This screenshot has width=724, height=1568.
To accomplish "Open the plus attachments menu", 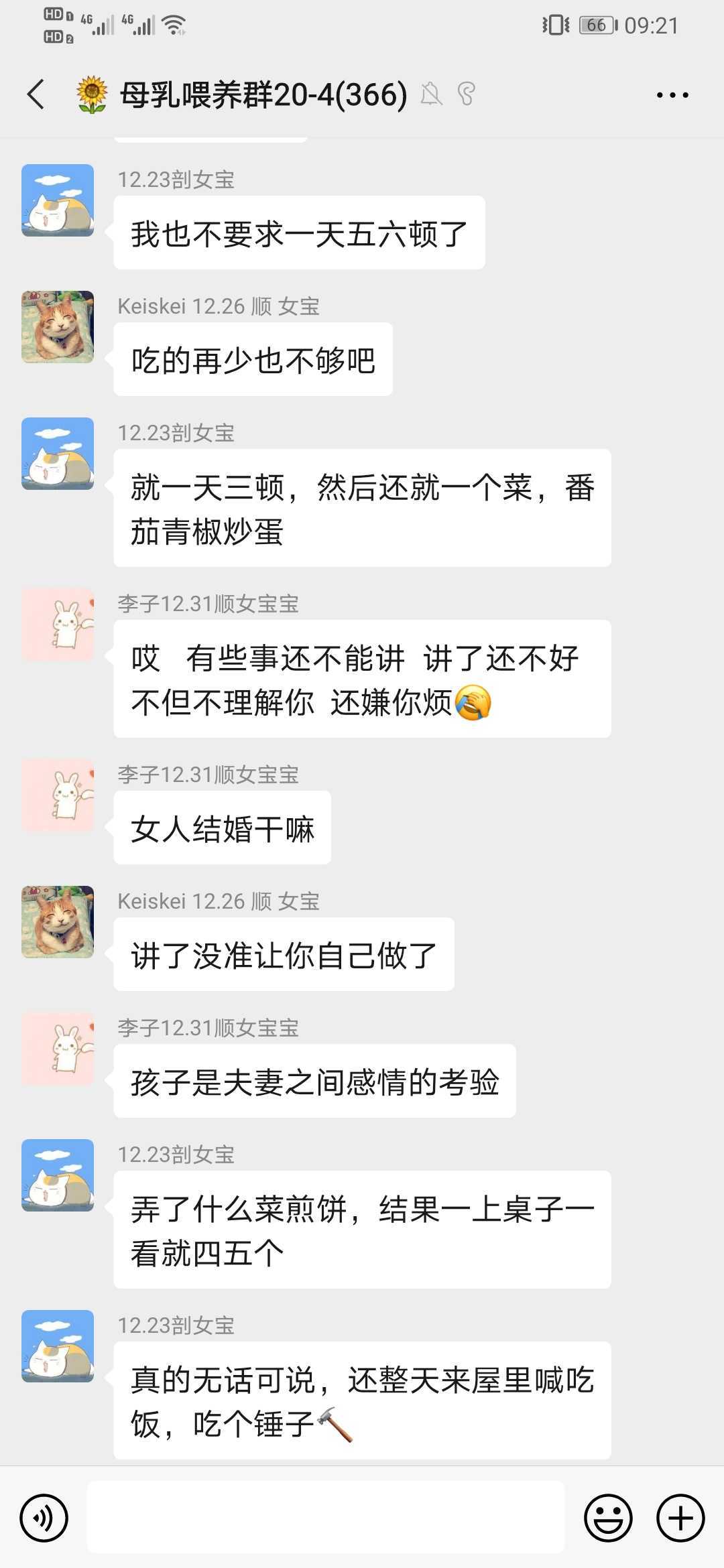I will [x=680, y=1518].
